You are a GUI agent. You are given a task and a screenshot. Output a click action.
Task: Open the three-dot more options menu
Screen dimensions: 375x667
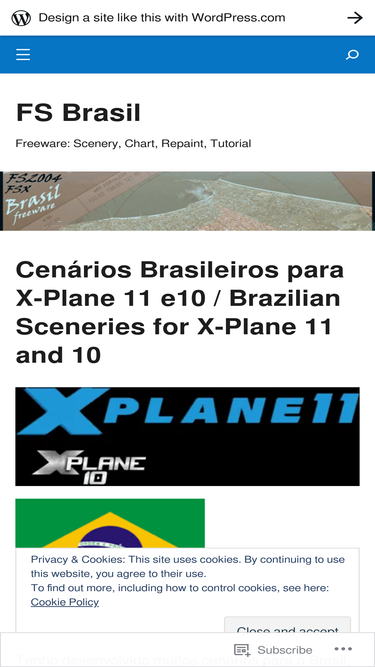click(343, 649)
